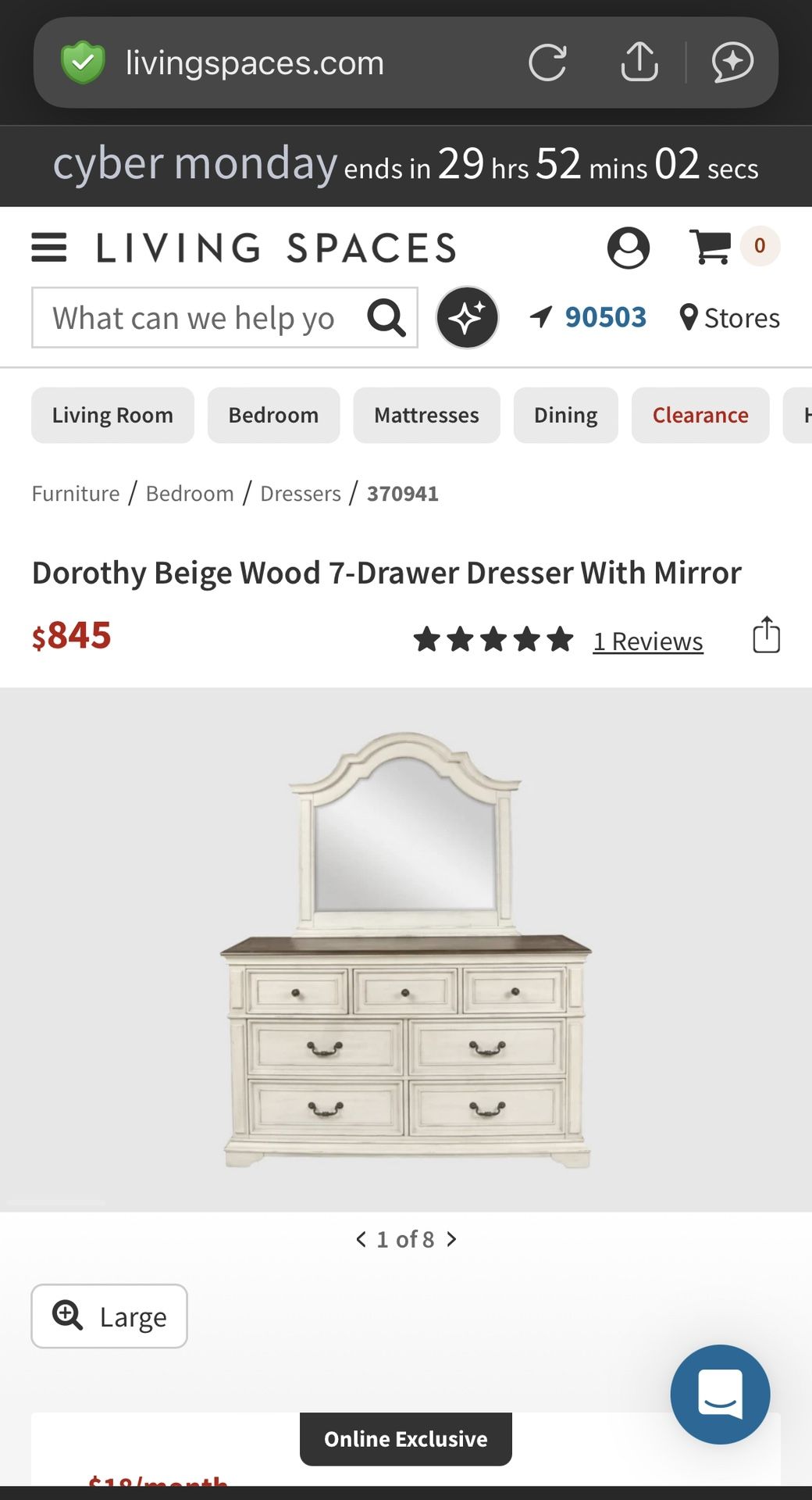Image resolution: width=812 pixels, height=1500 pixels.
Task: Open the shopping cart
Action: (712, 245)
